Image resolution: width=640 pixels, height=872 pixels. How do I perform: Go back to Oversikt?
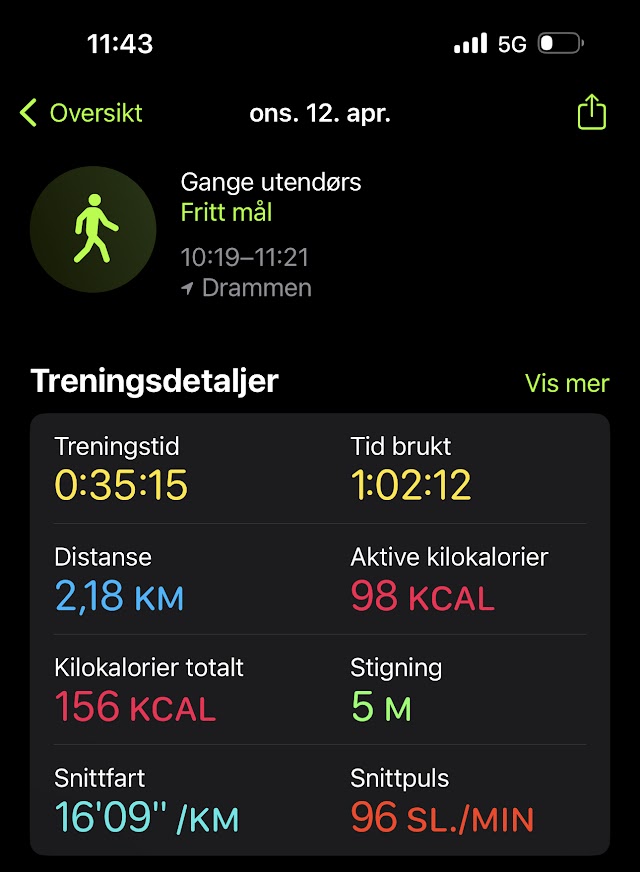[81, 113]
